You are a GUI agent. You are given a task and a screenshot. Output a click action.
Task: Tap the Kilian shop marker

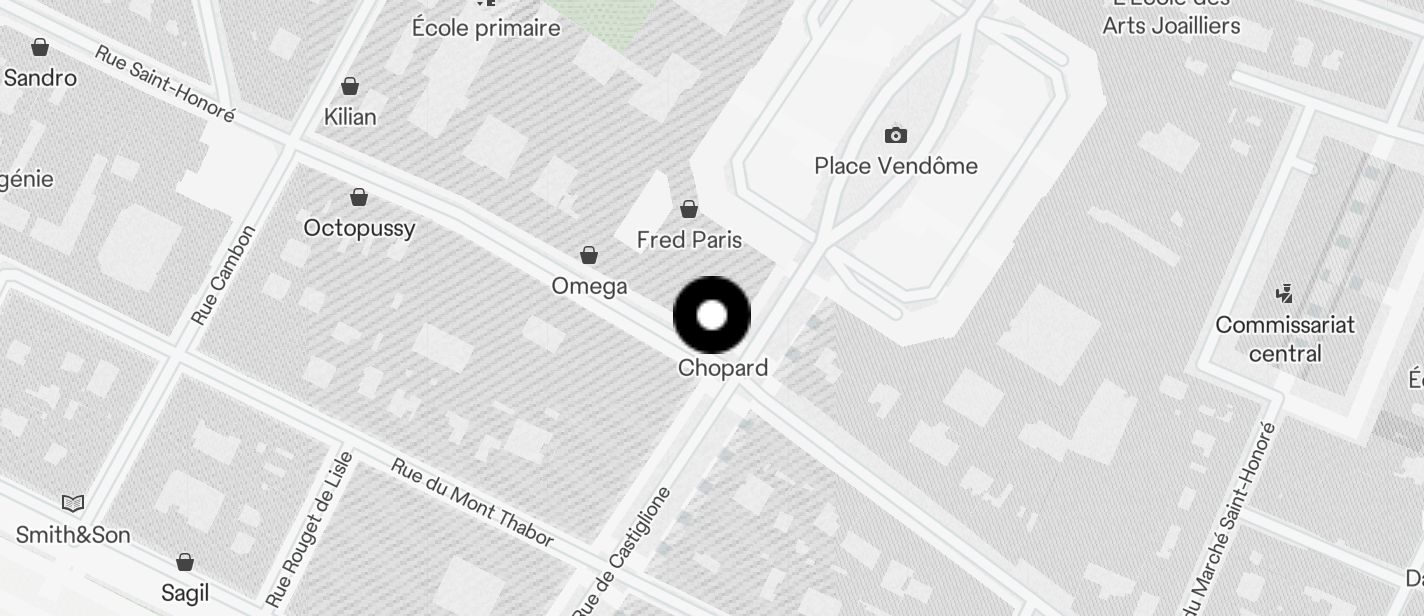tap(350, 86)
